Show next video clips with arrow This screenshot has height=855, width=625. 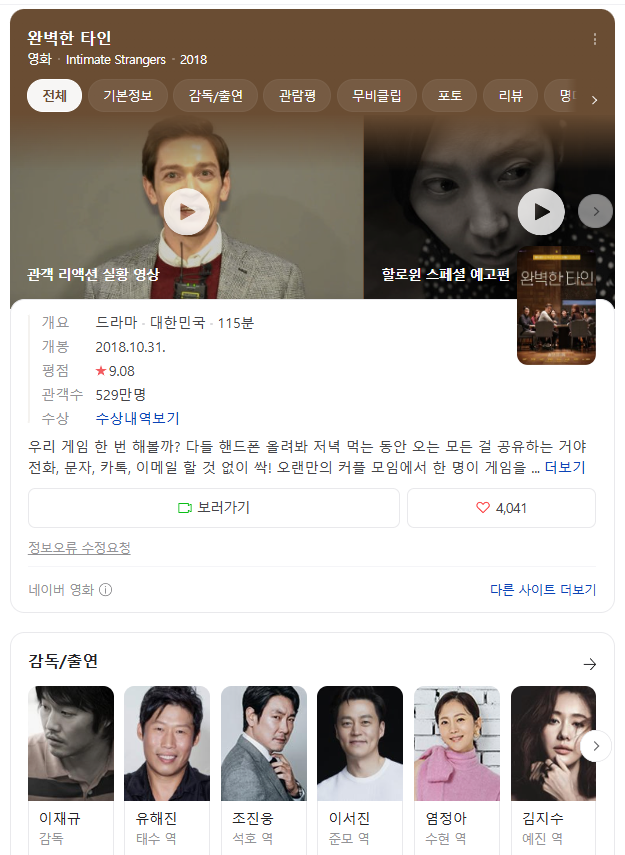click(596, 211)
